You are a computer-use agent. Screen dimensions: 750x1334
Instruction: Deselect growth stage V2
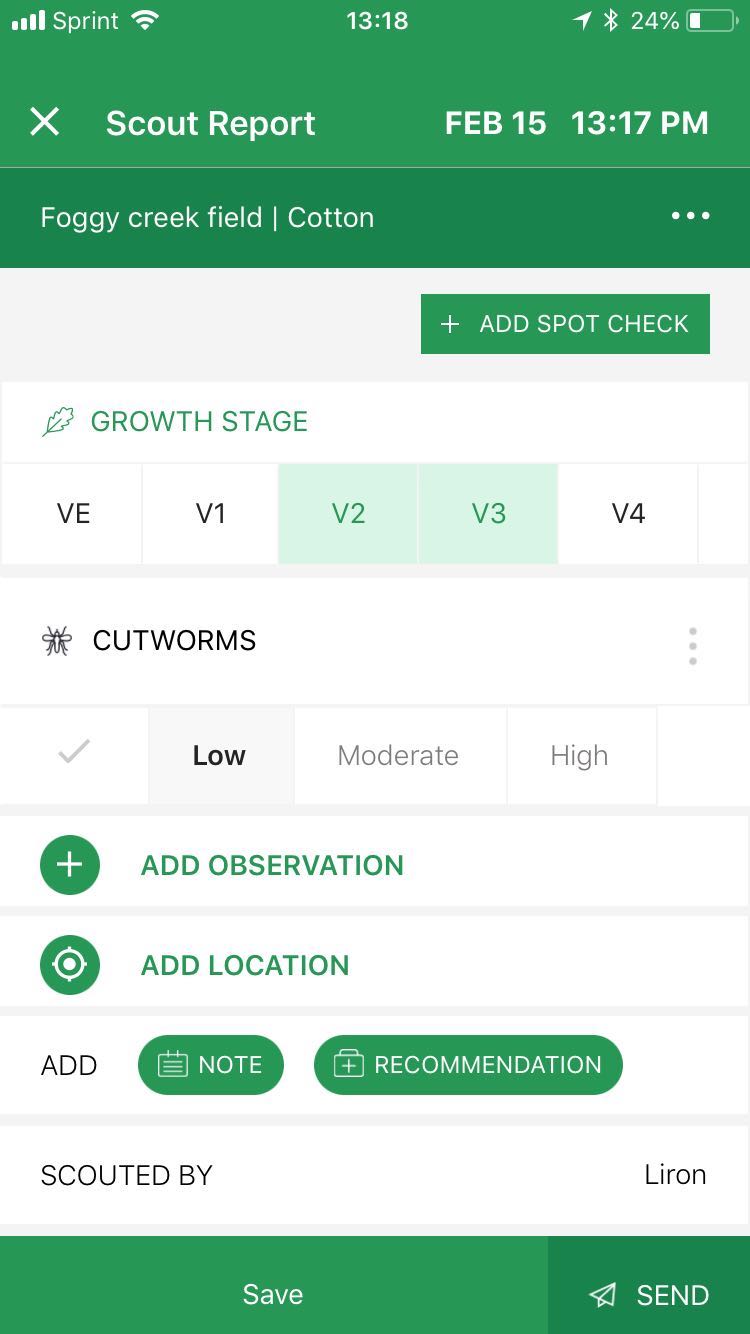coord(348,514)
